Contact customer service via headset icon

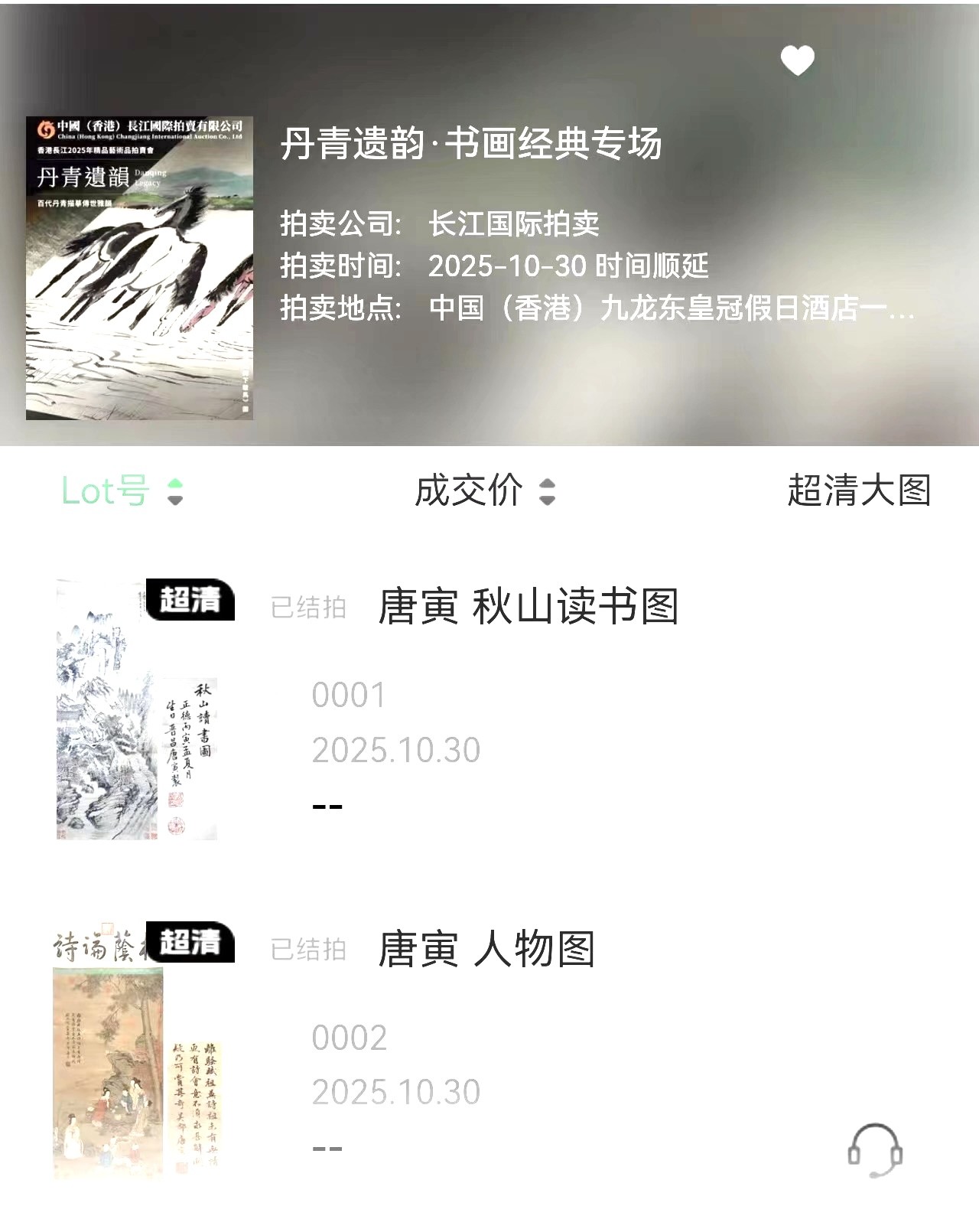[x=875, y=1150]
